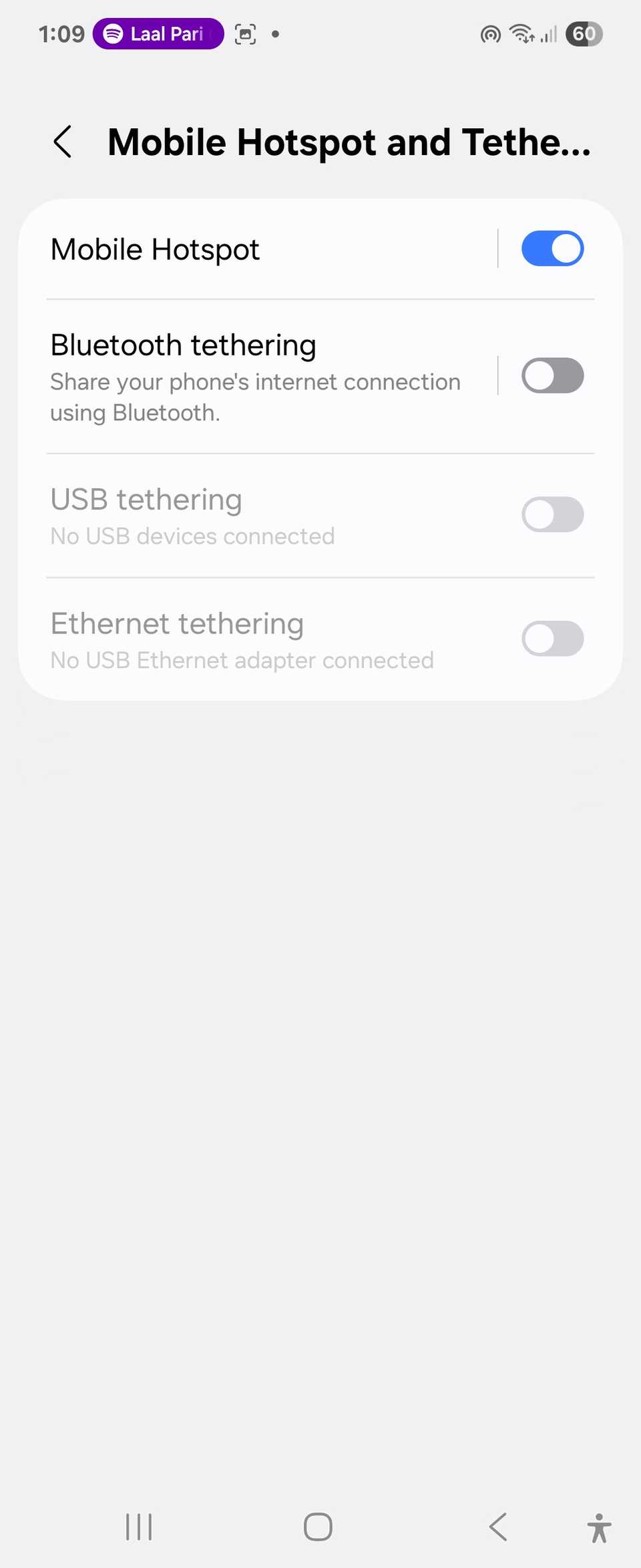This screenshot has width=641, height=1568.
Task: Tap the Recents button in navigation bar
Action: point(138,1526)
